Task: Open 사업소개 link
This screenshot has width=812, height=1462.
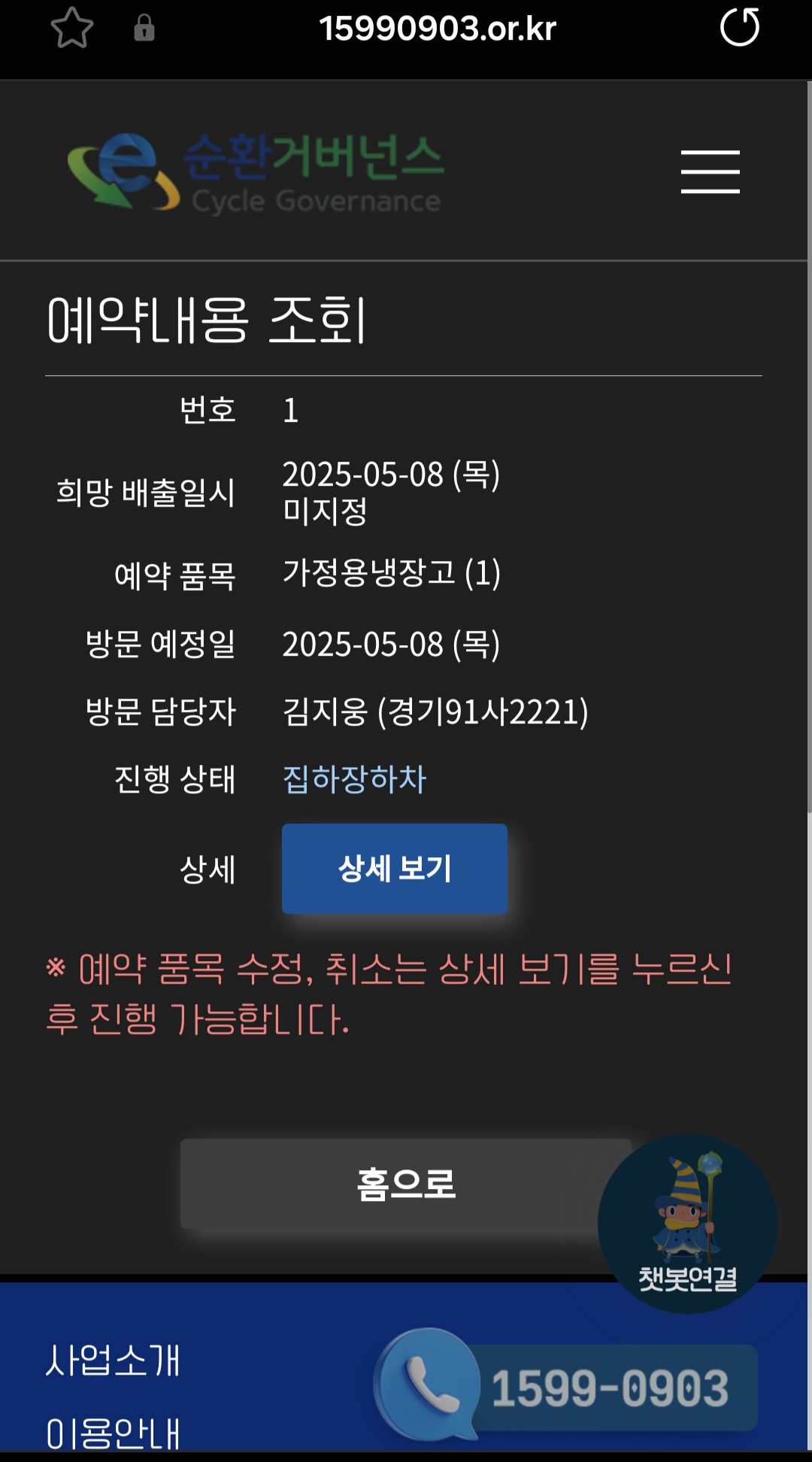Action: coord(113,1360)
